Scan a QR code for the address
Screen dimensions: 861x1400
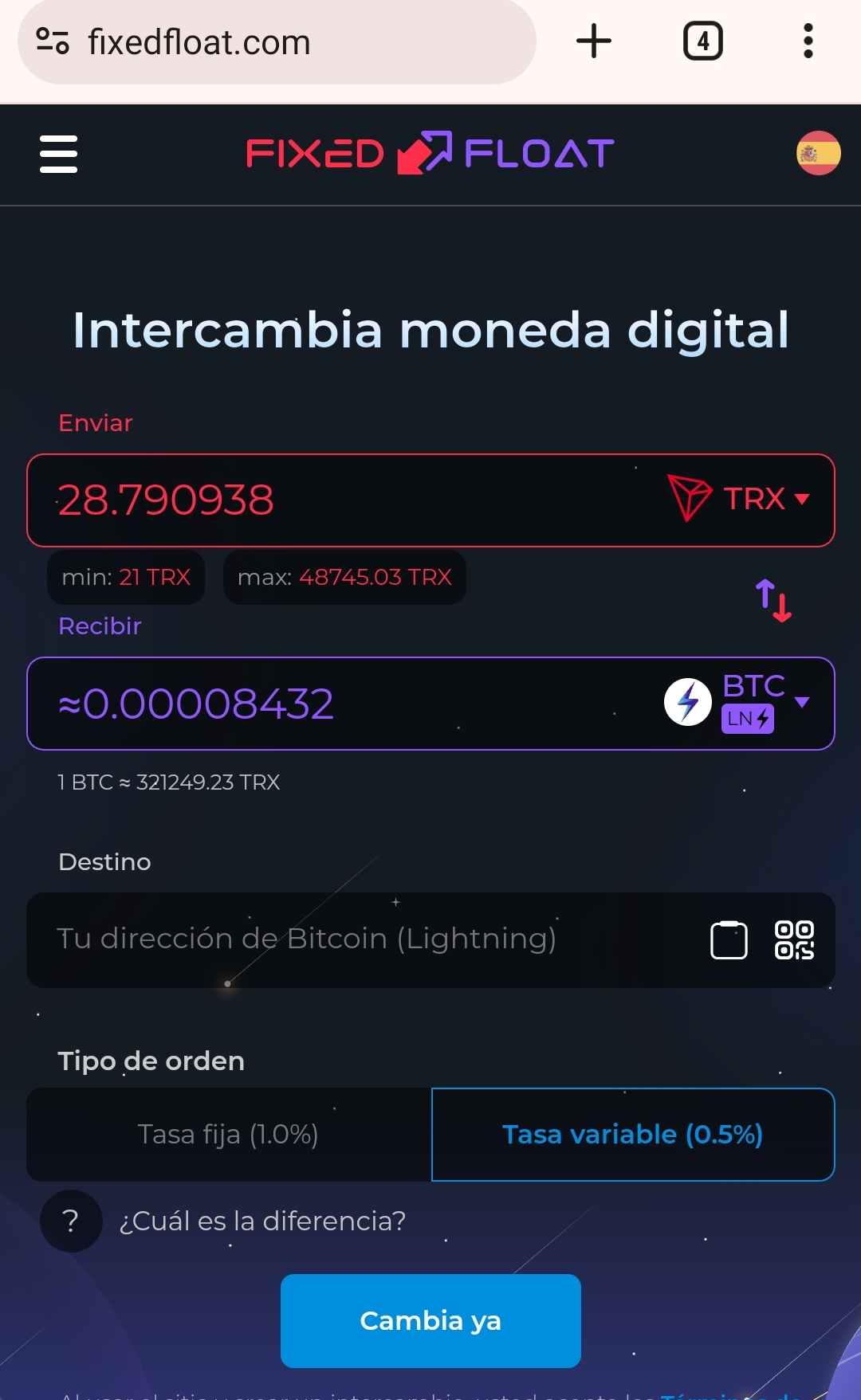[794, 940]
